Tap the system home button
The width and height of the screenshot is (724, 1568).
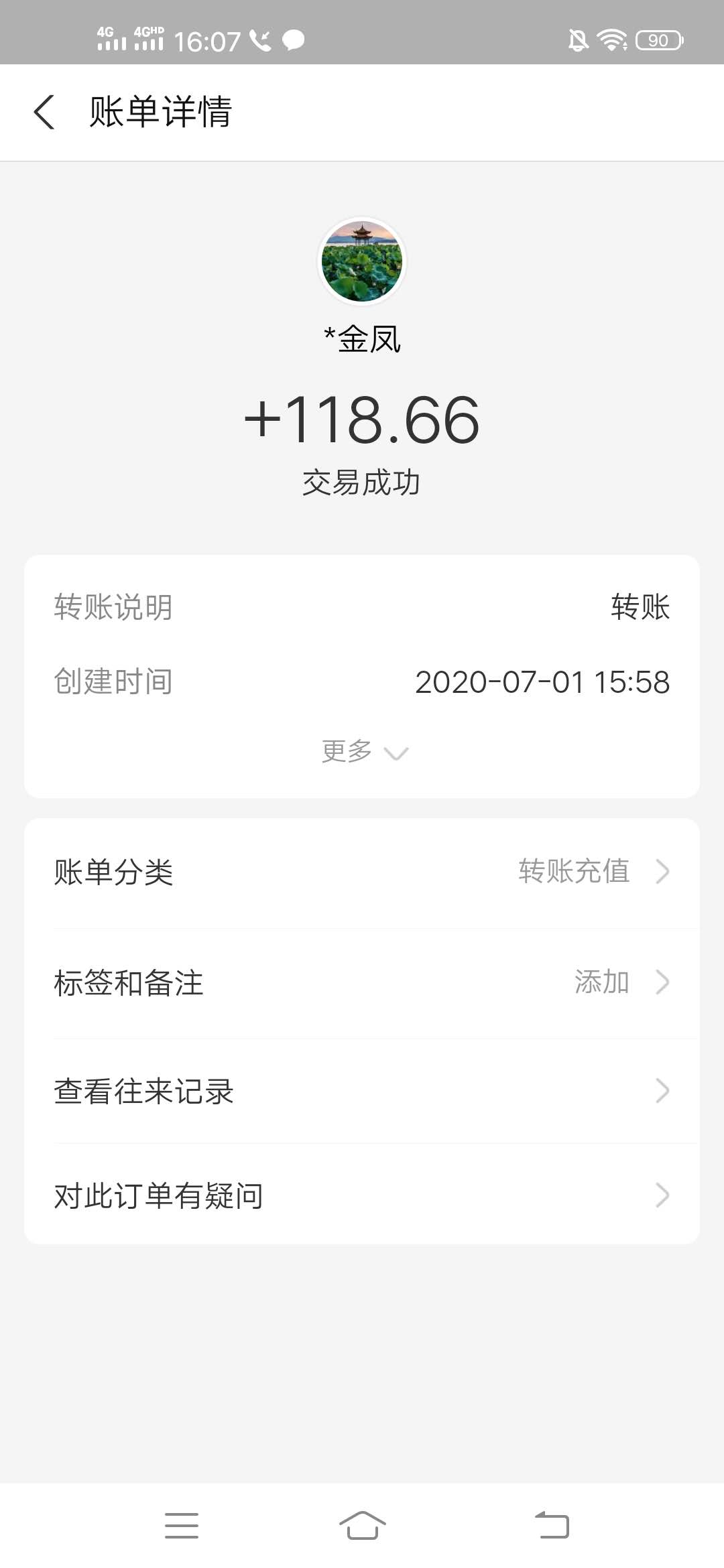click(x=362, y=1525)
